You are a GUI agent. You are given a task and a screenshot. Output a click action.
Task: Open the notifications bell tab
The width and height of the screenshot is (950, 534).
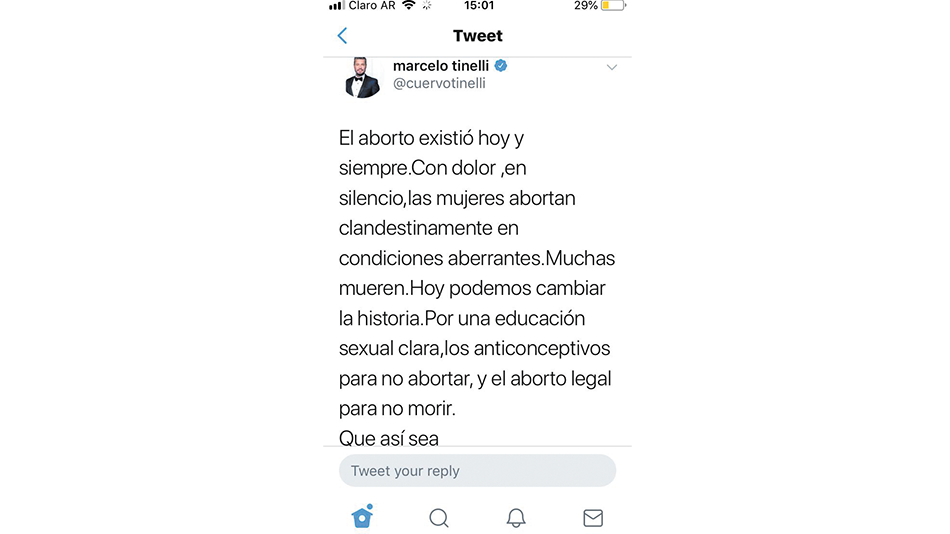pos(516,518)
